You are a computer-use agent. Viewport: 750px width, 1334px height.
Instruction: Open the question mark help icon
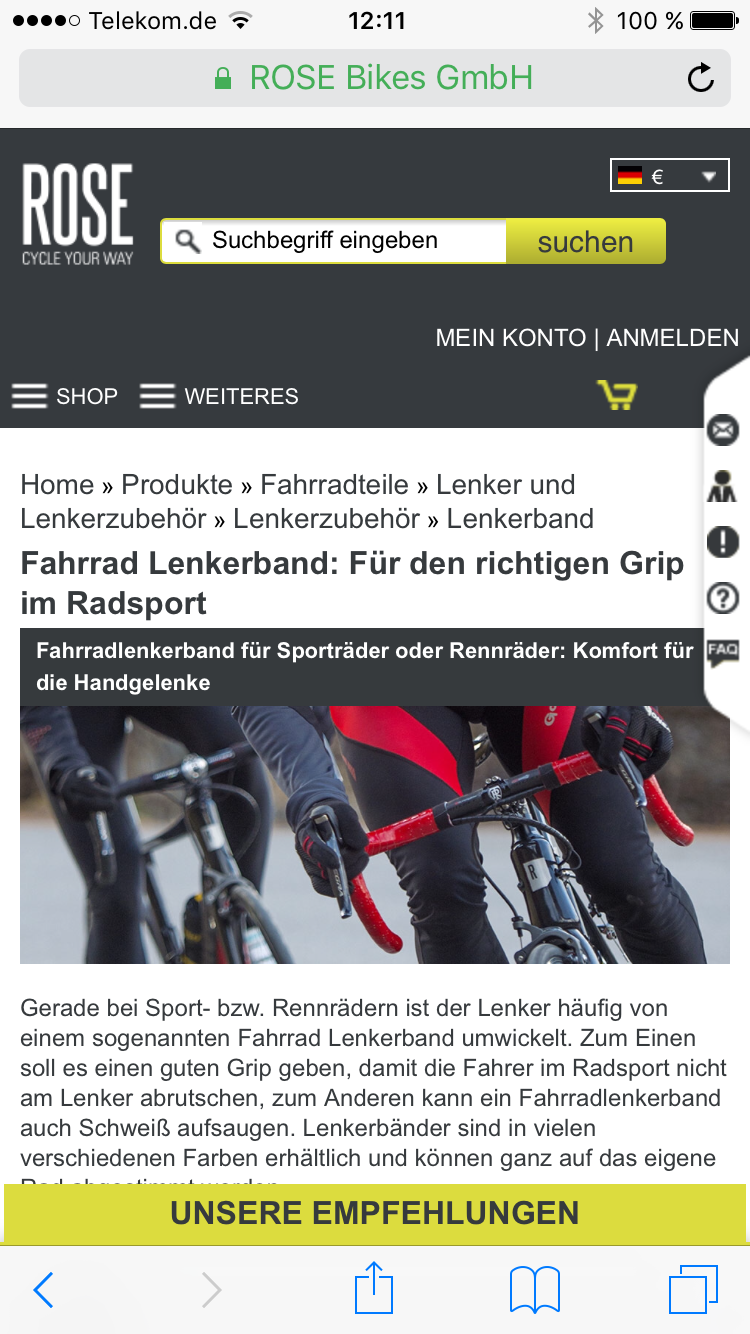click(x=722, y=598)
